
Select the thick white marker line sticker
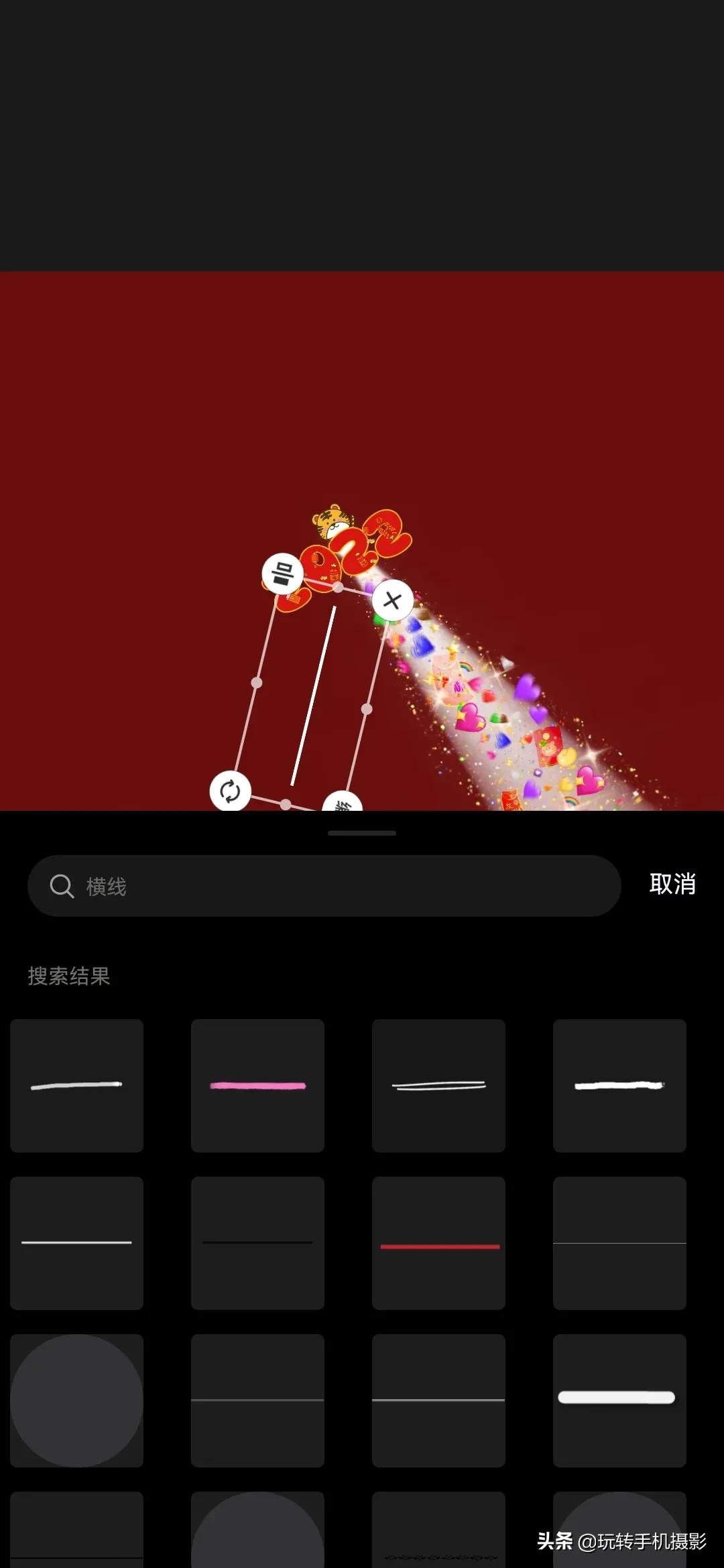(x=619, y=1084)
